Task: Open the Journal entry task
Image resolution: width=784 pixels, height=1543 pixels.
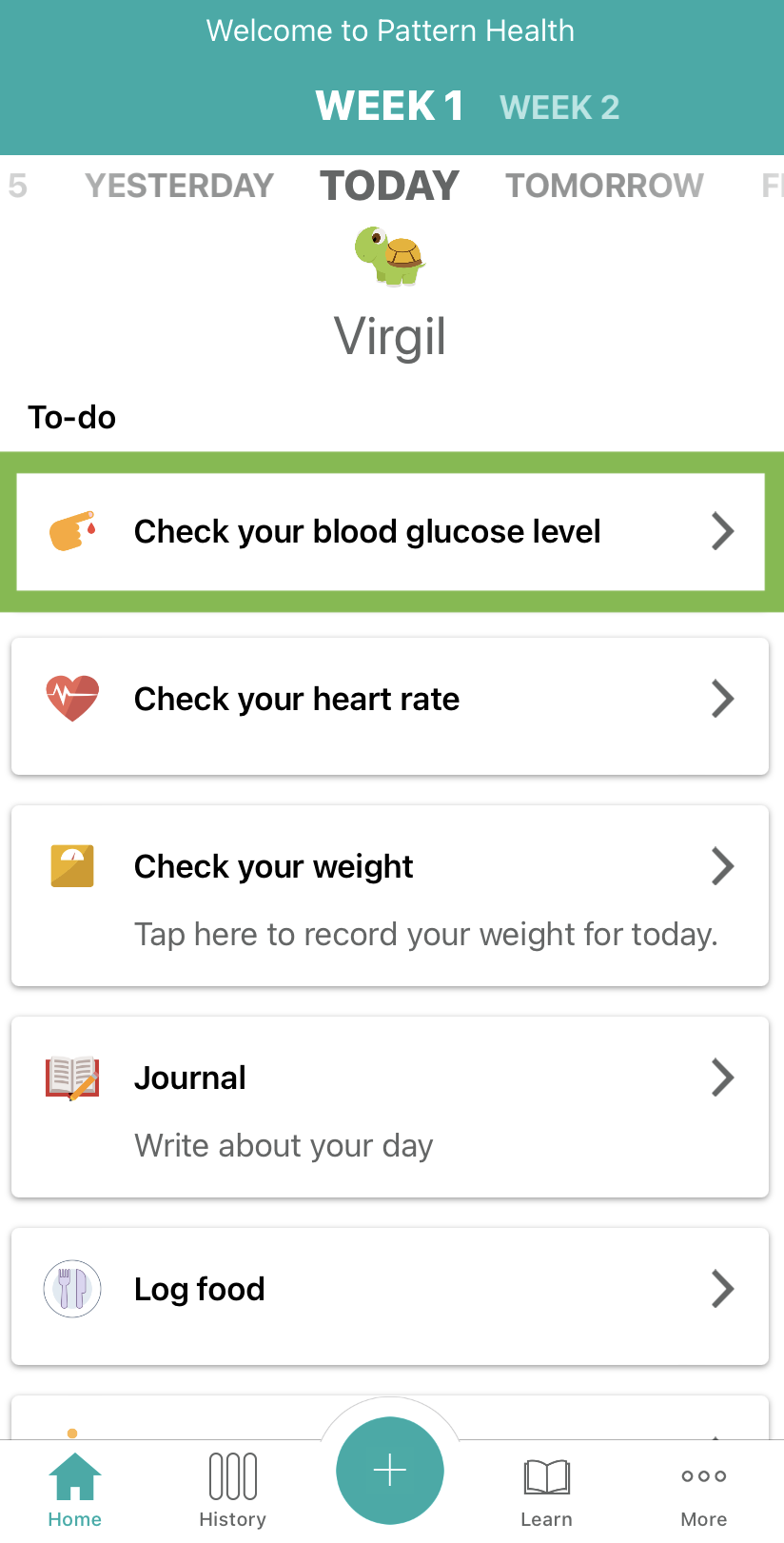Action: click(x=390, y=1107)
